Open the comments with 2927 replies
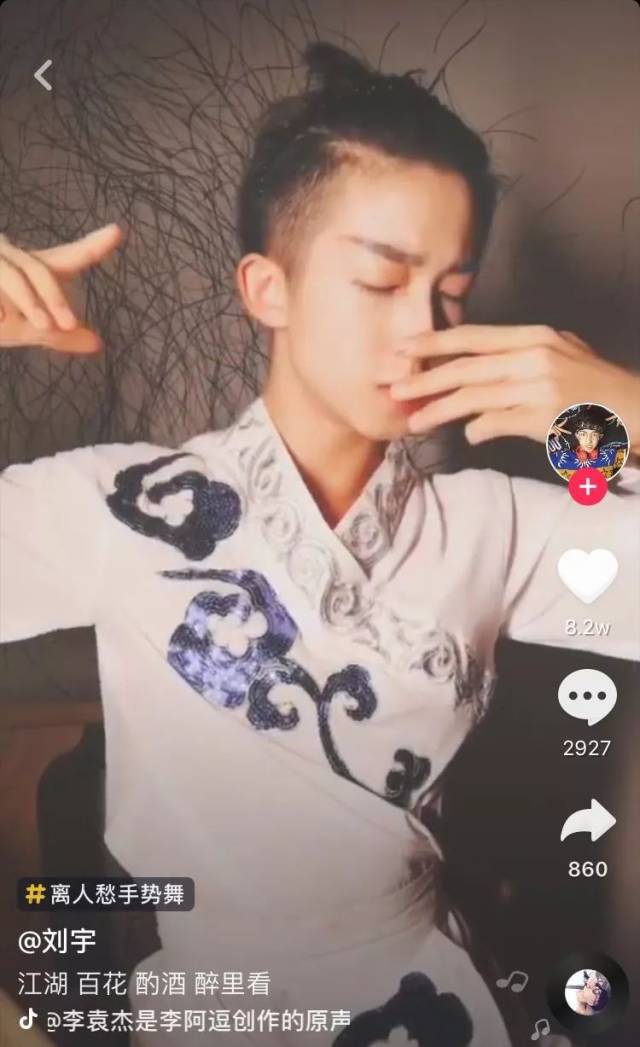The image size is (640, 1047). tap(587, 697)
